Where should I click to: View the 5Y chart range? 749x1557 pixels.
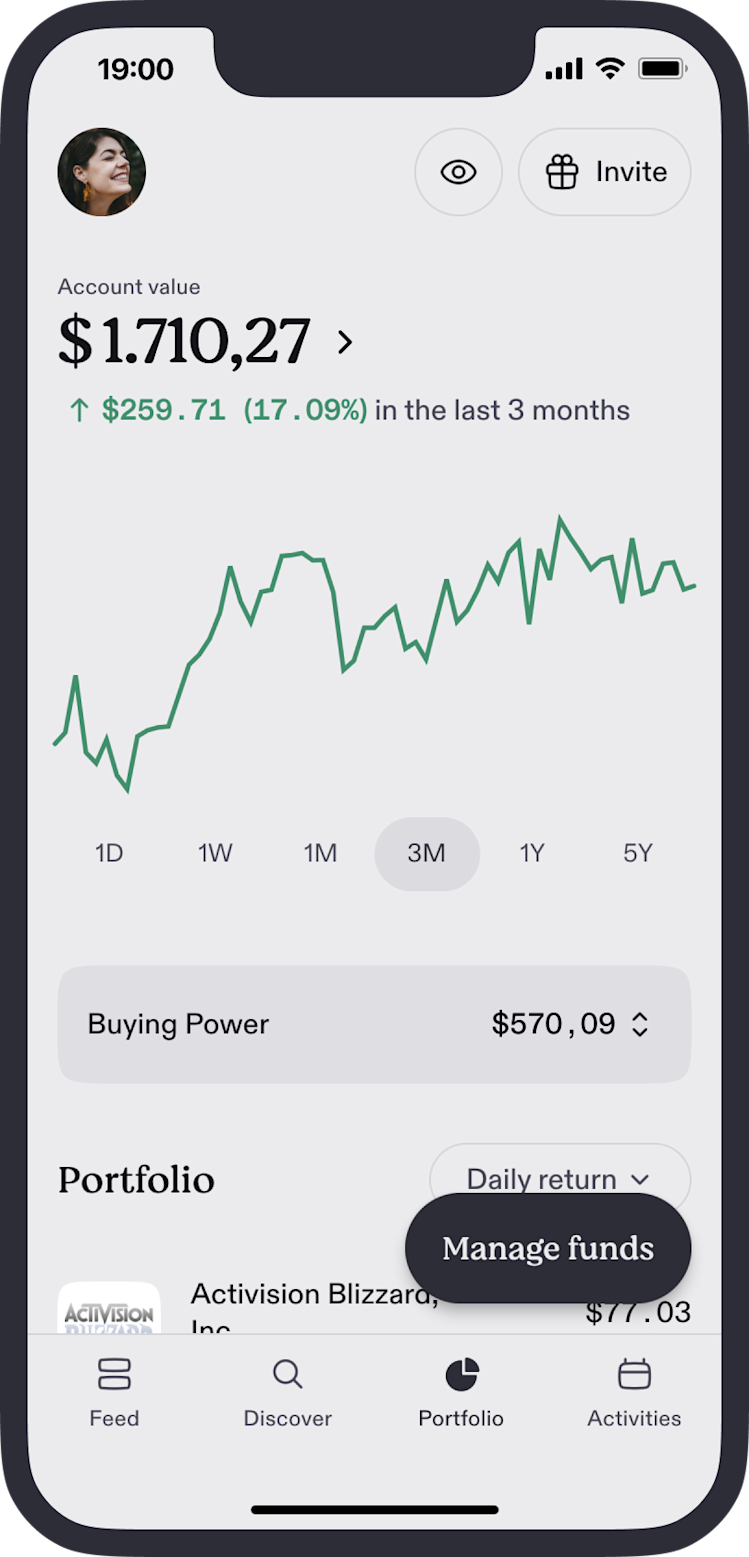tap(638, 853)
